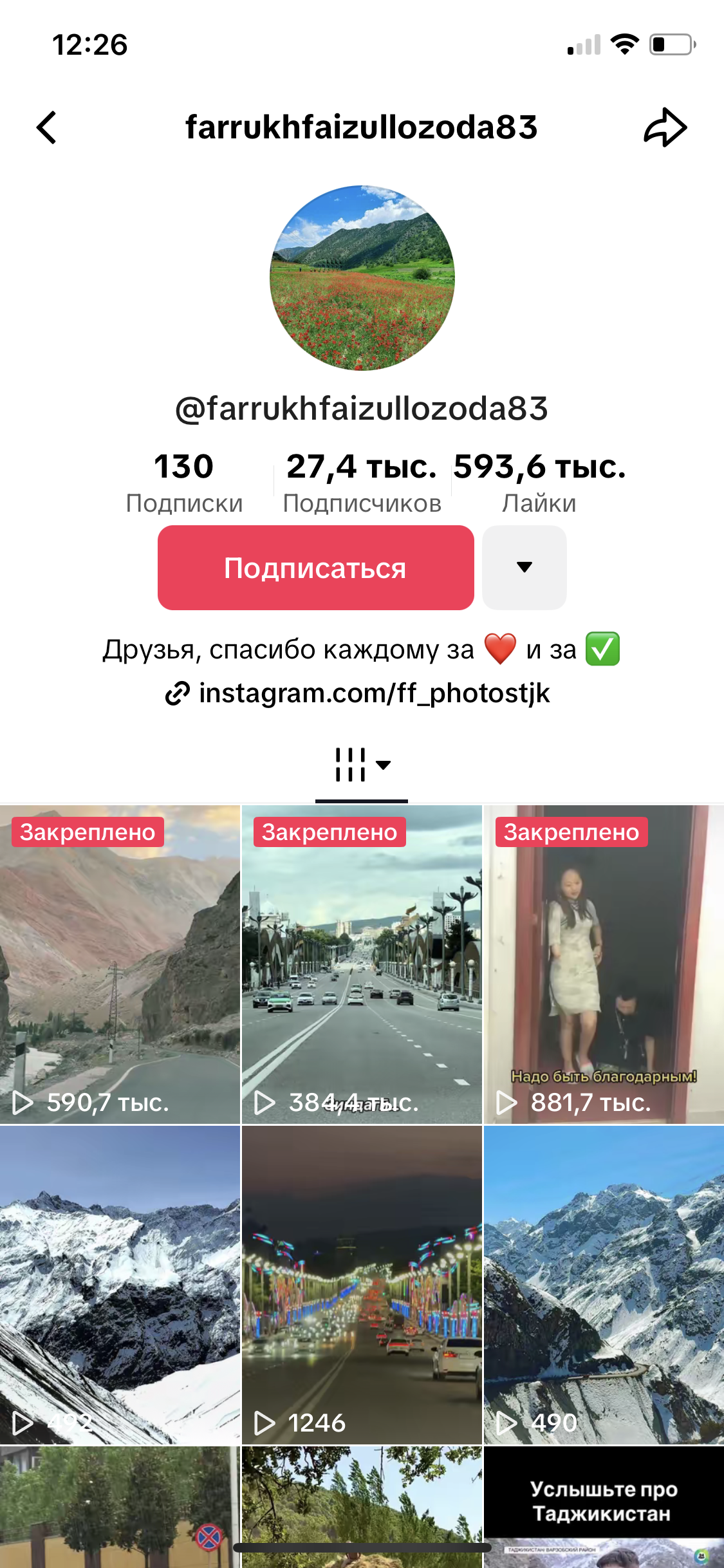The height and width of the screenshot is (1568, 724).
Task: Click the link icon beside the Instagram URL
Action: pos(175,694)
